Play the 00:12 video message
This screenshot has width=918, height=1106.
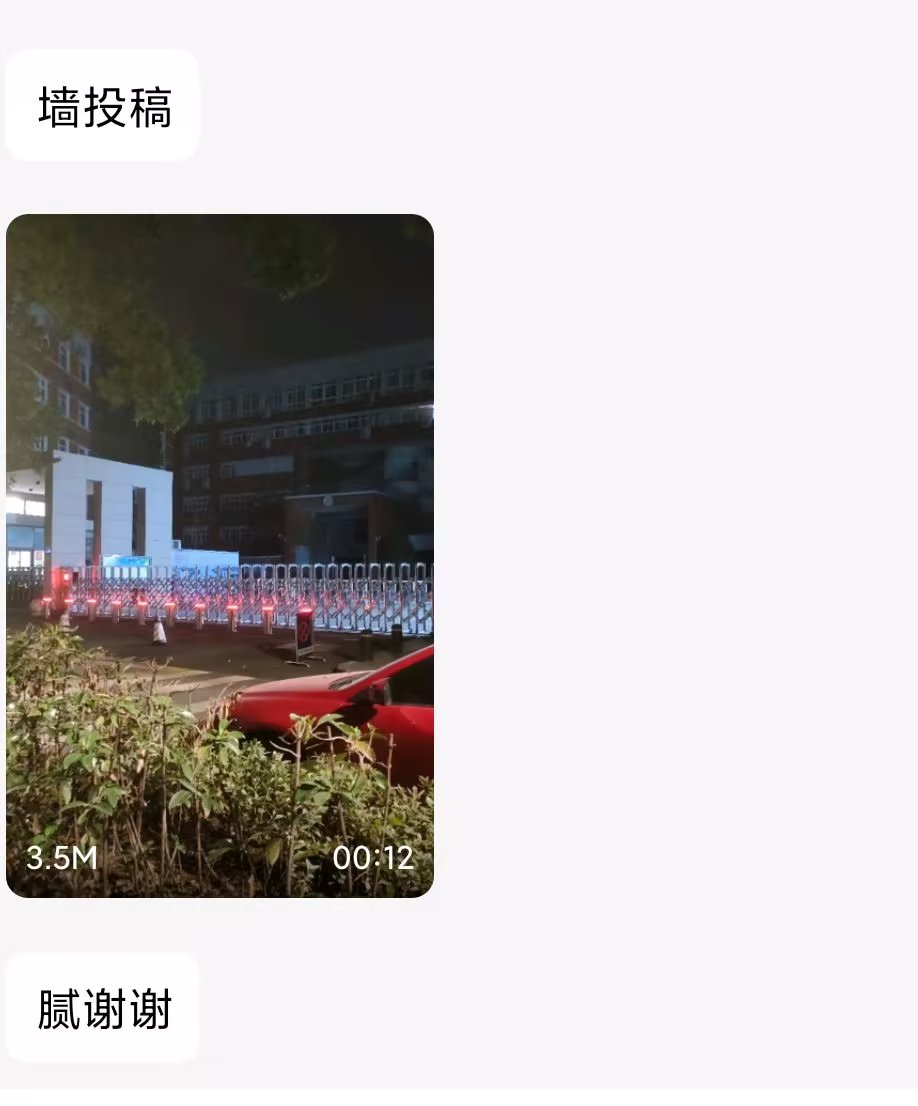(220, 555)
